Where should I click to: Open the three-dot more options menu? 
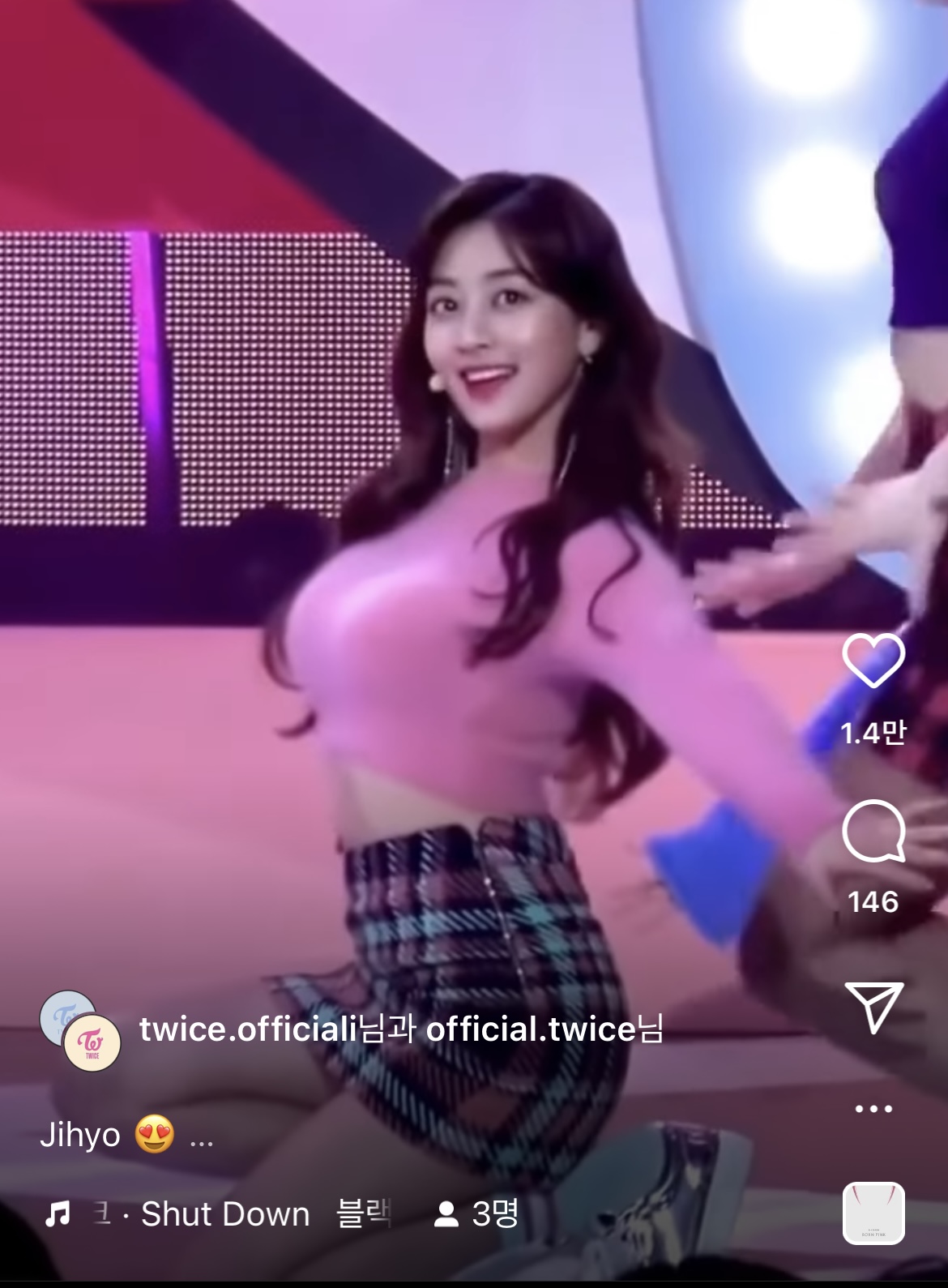(x=873, y=1109)
